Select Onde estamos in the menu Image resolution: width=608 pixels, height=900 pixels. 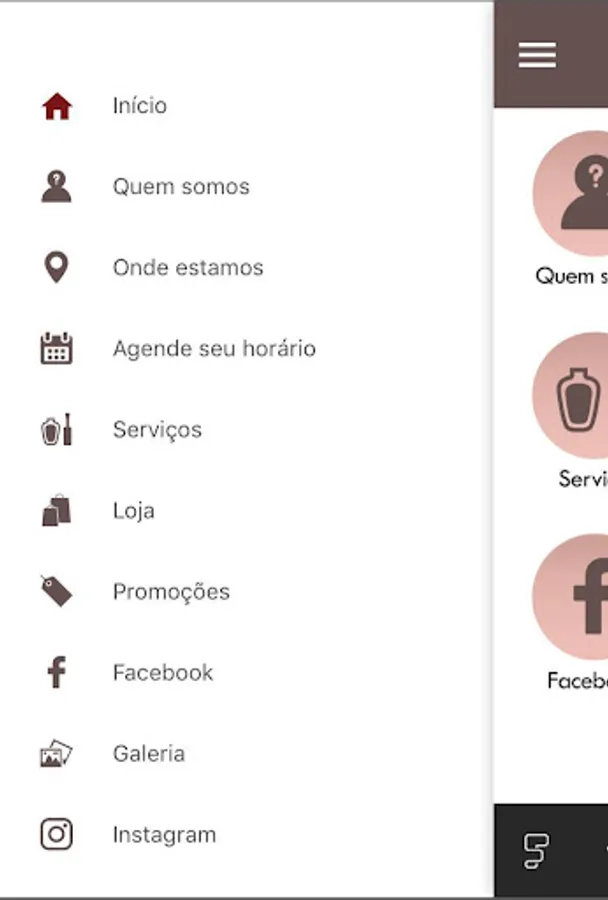point(247,268)
